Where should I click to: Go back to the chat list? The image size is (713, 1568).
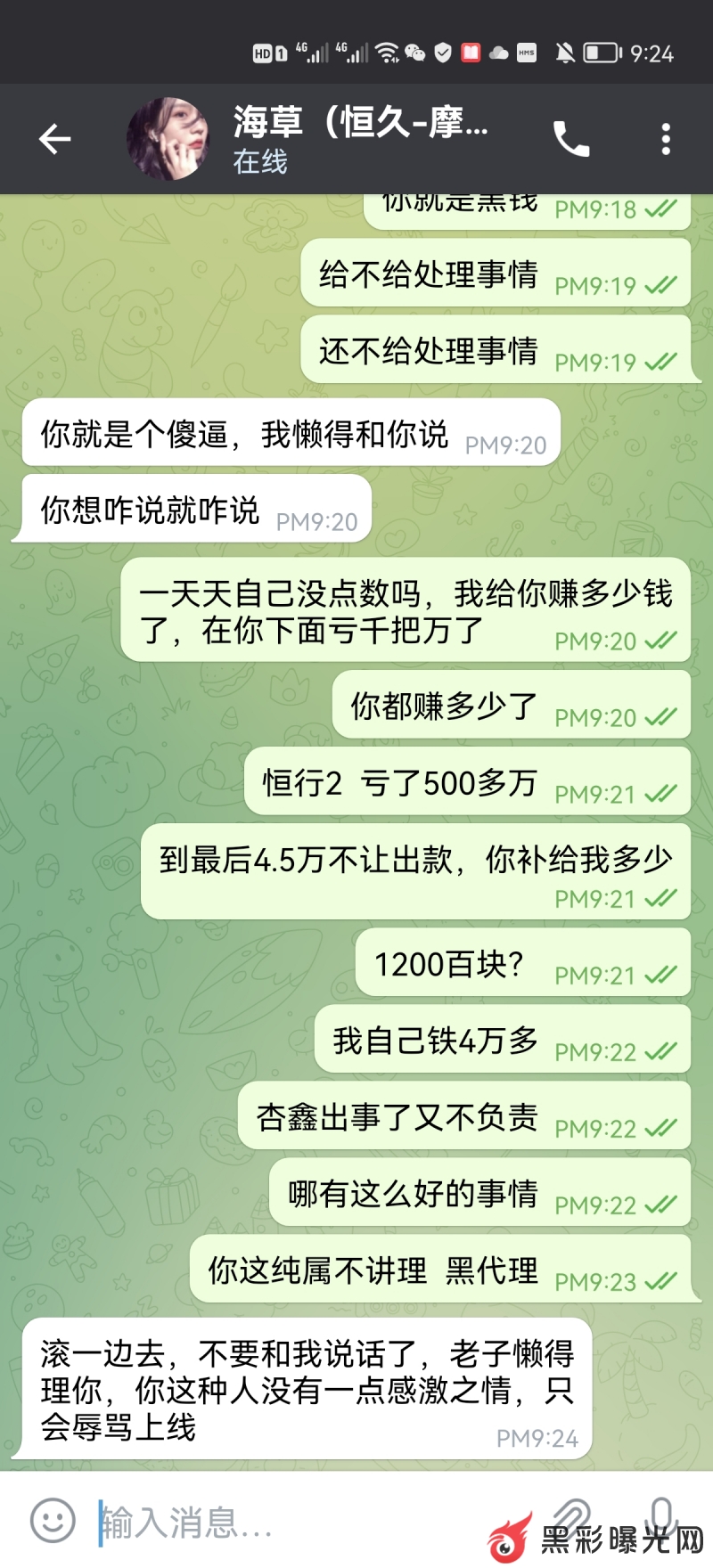click(x=54, y=139)
